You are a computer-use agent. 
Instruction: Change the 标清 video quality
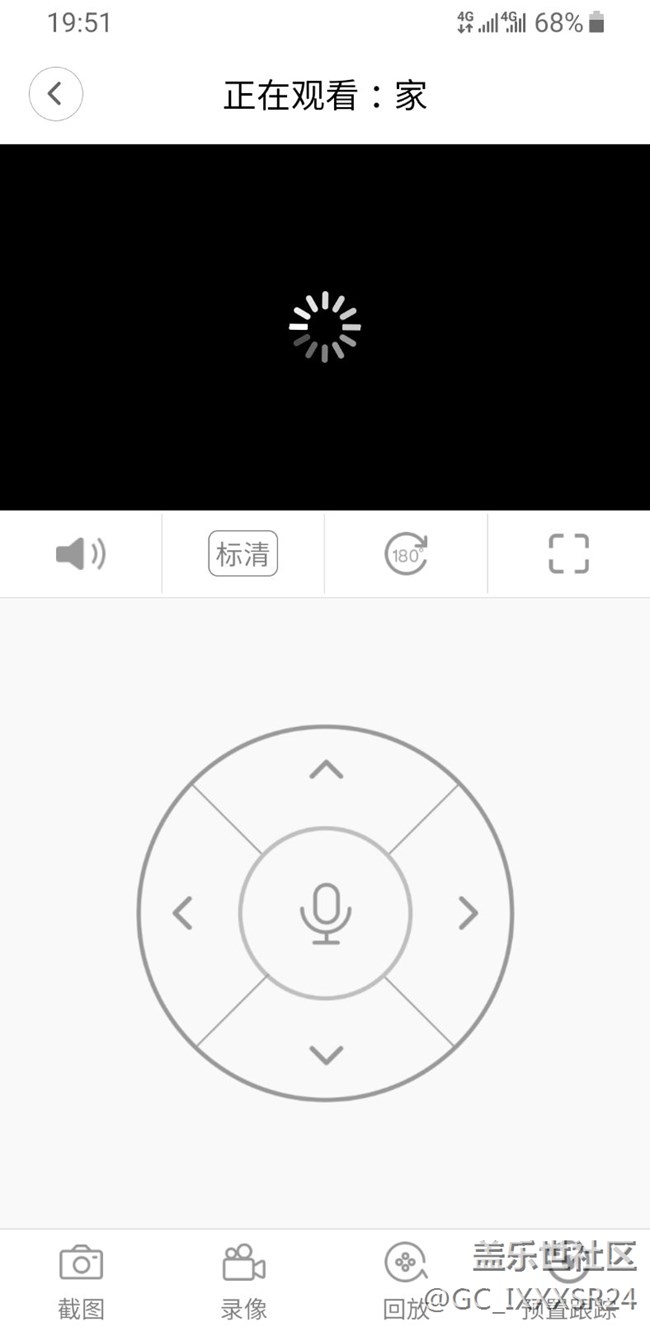click(x=243, y=554)
